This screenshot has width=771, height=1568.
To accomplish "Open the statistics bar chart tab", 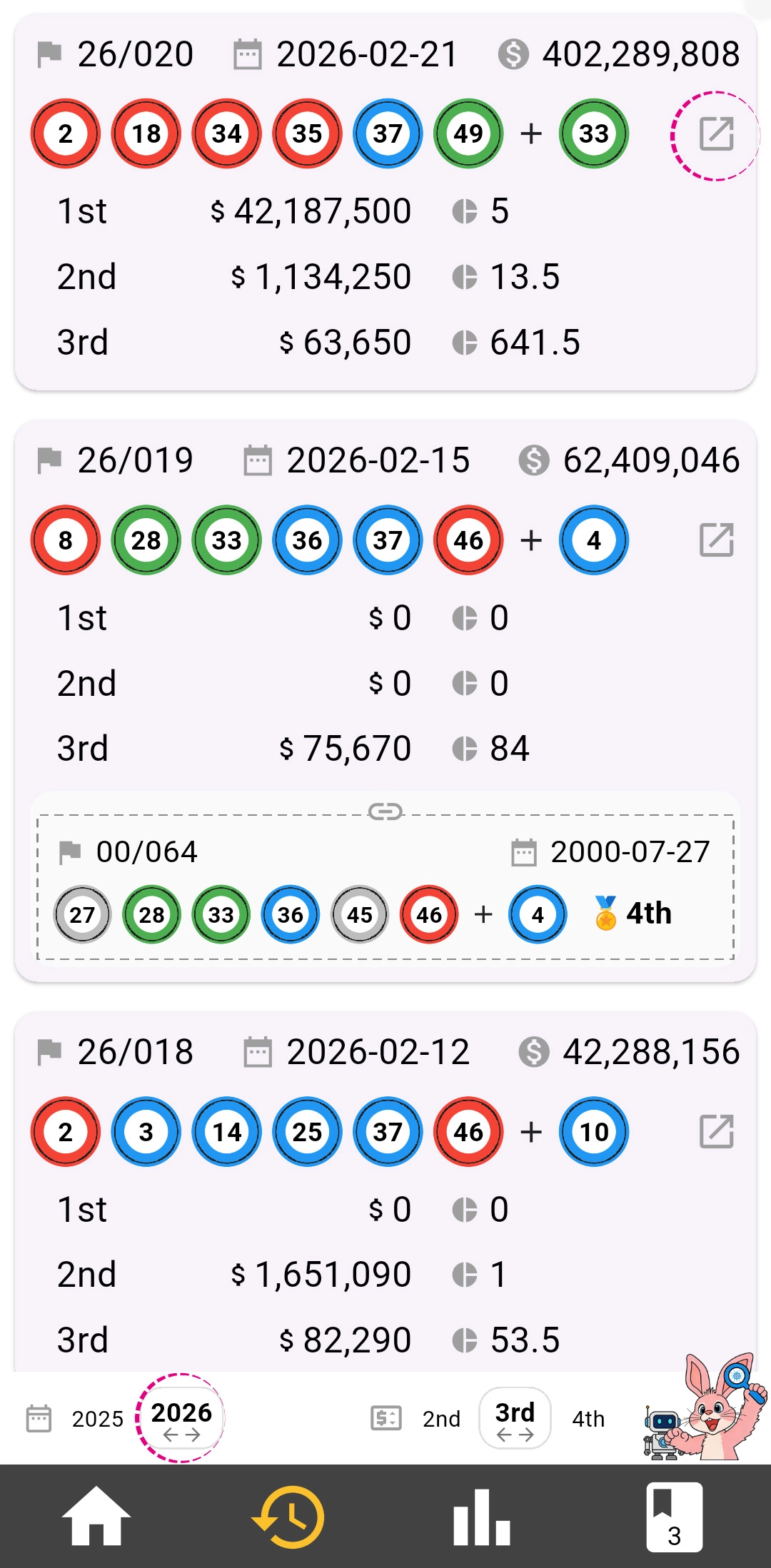I will click(482, 1517).
